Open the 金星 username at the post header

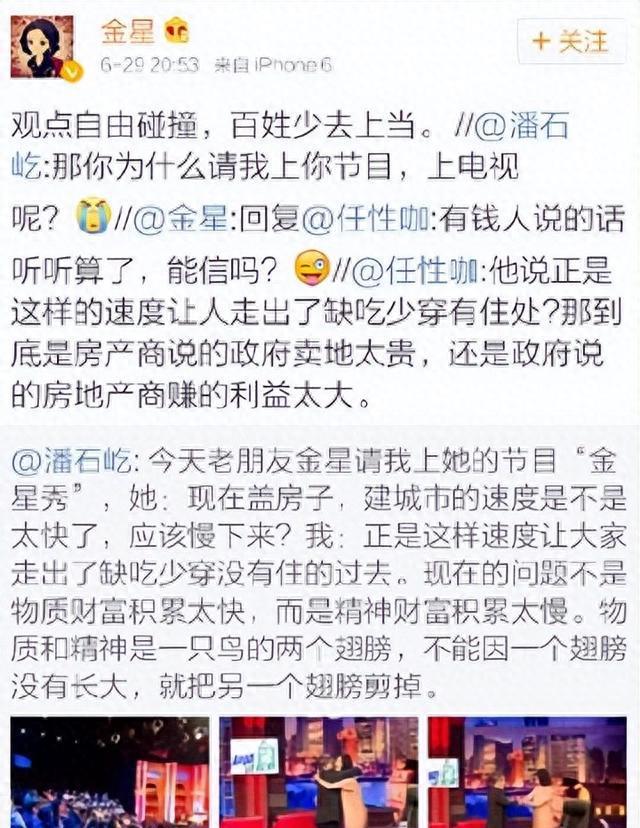pyautogui.click(x=127, y=31)
